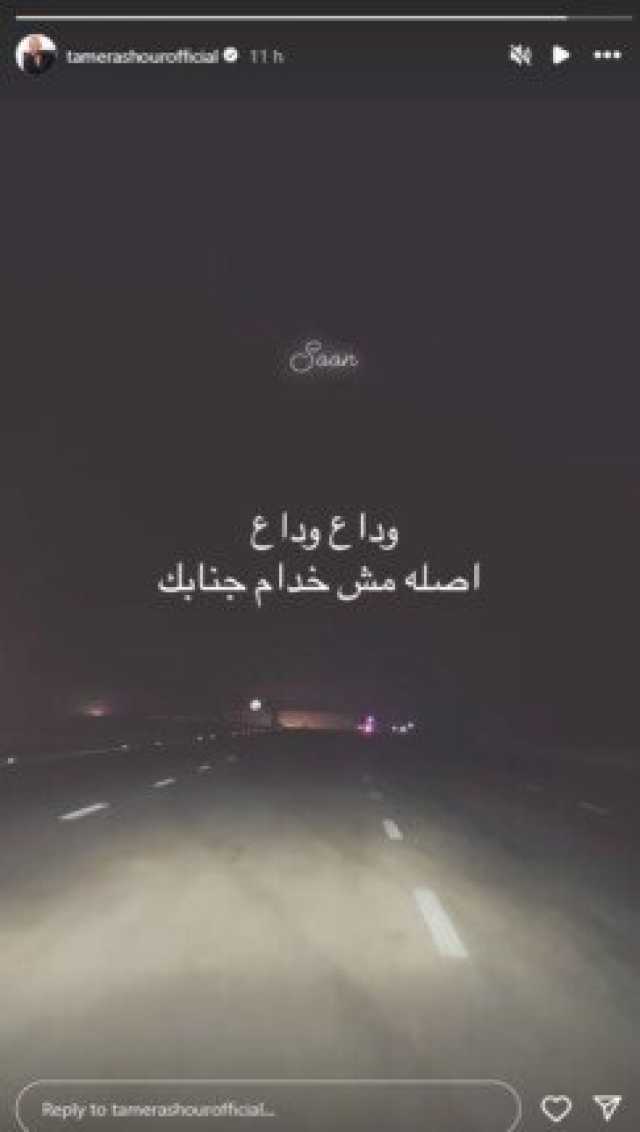This screenshot has height=1132, width=640.
Task: Share the story via paper plane icon
Action: pyautogui.click(x=607, y=1107)
